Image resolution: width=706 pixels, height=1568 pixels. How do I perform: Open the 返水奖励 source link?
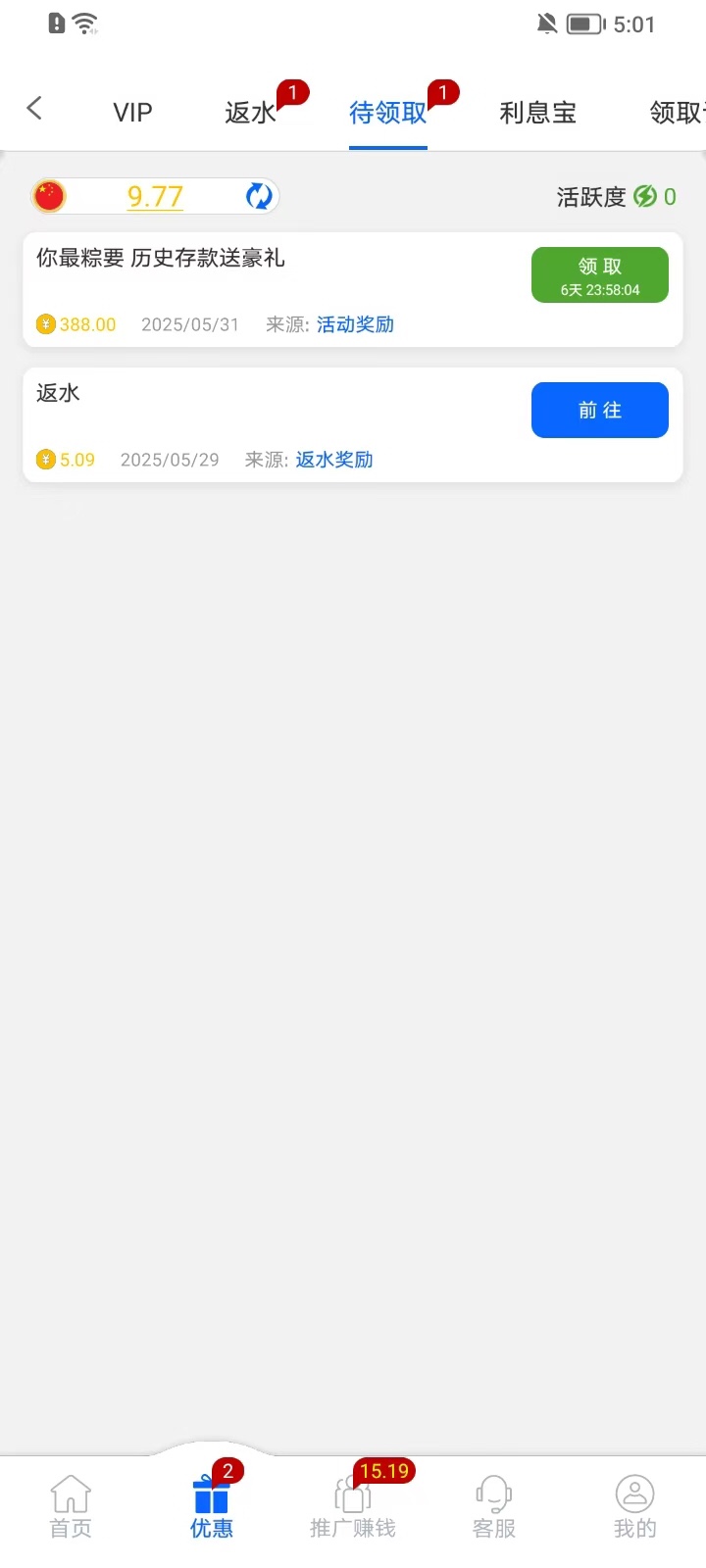(x=334, y=460)
